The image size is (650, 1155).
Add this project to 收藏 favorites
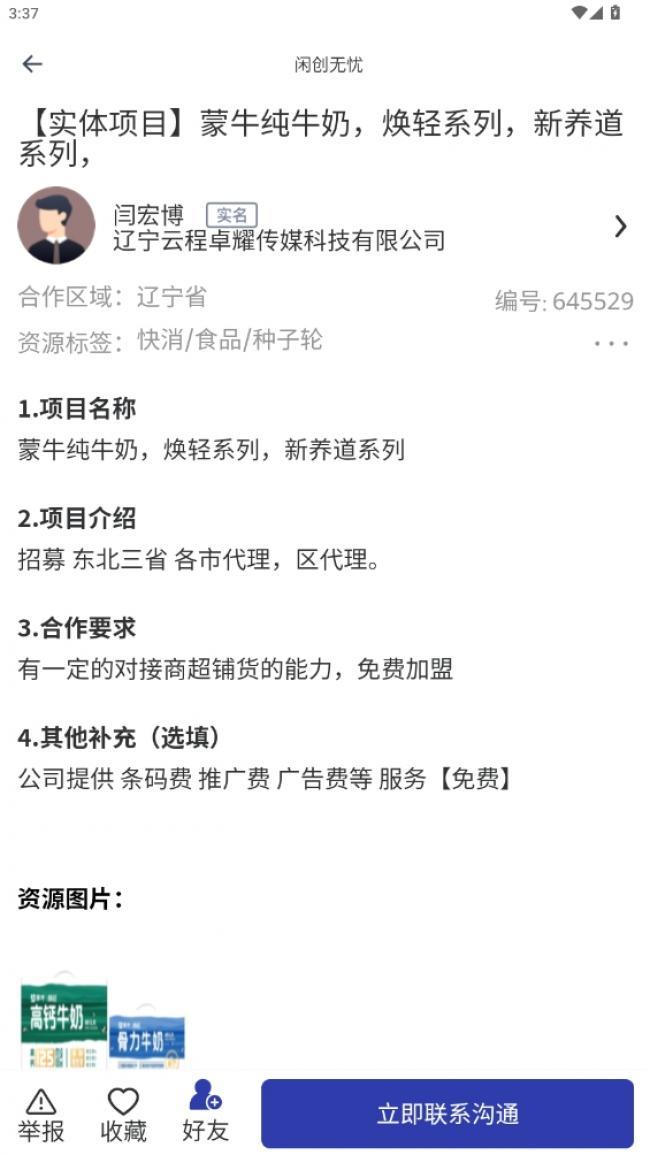click(x=123, y=1114)
